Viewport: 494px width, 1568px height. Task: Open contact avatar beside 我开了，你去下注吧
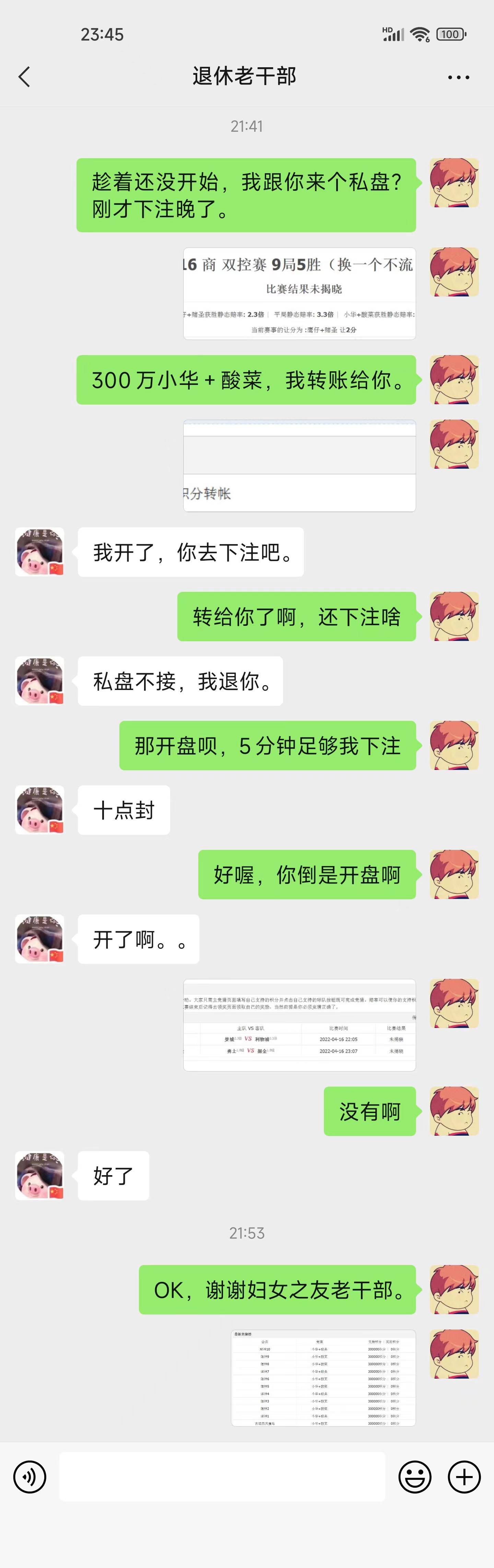coord(39,552)
